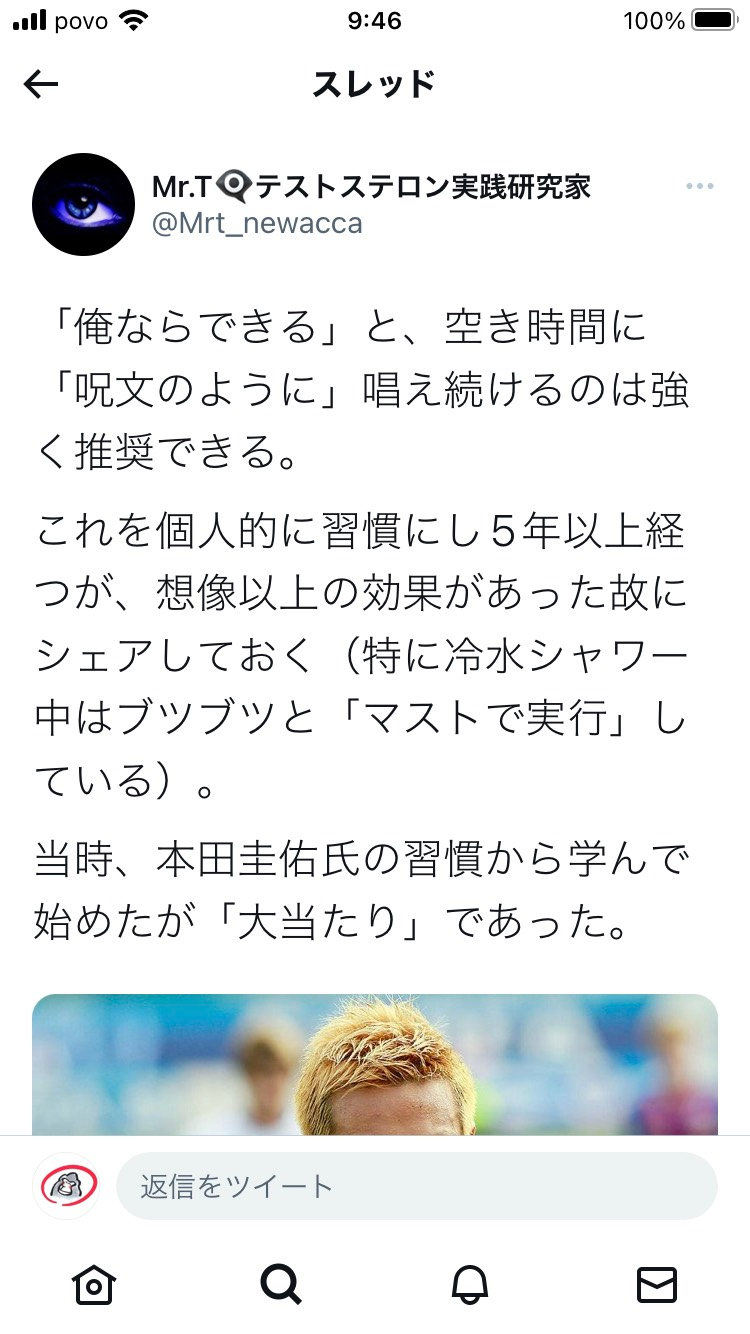Open the direct messages tab

(x=657, y=1284)
